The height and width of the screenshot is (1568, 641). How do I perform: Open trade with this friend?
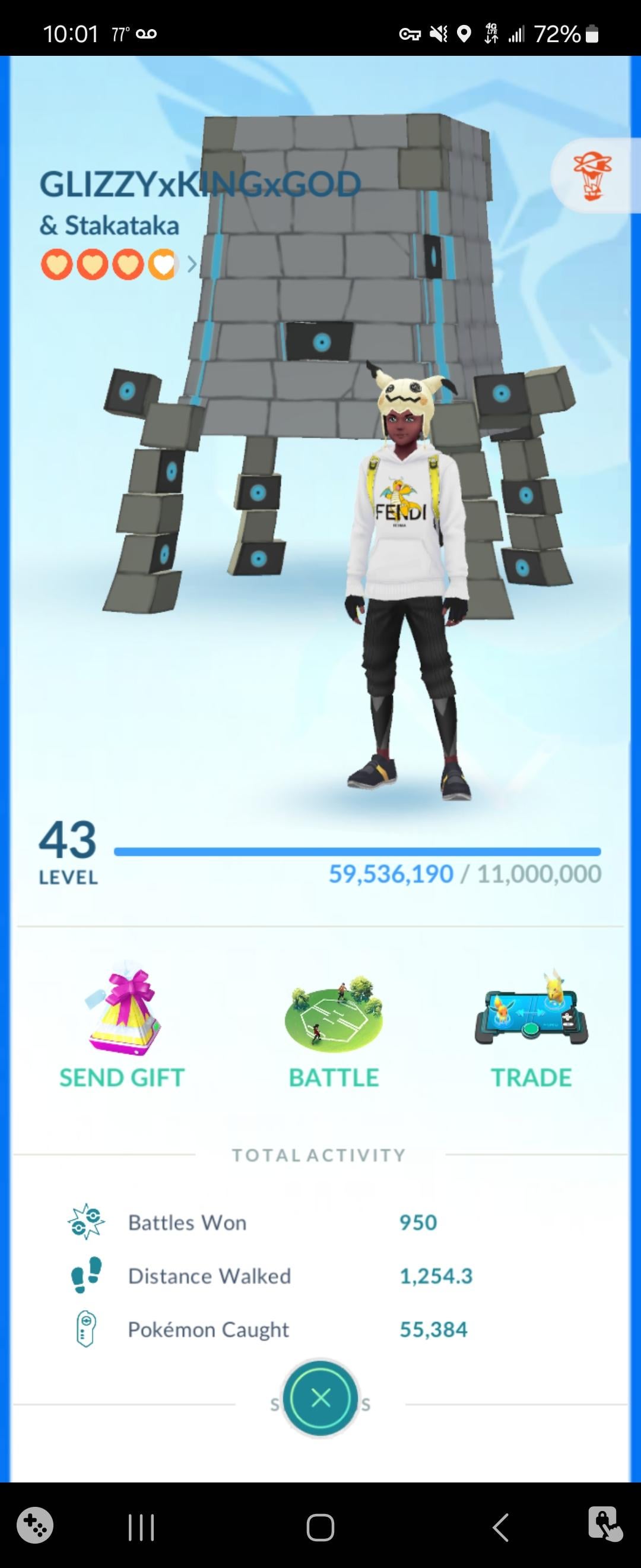(531, 1028)
